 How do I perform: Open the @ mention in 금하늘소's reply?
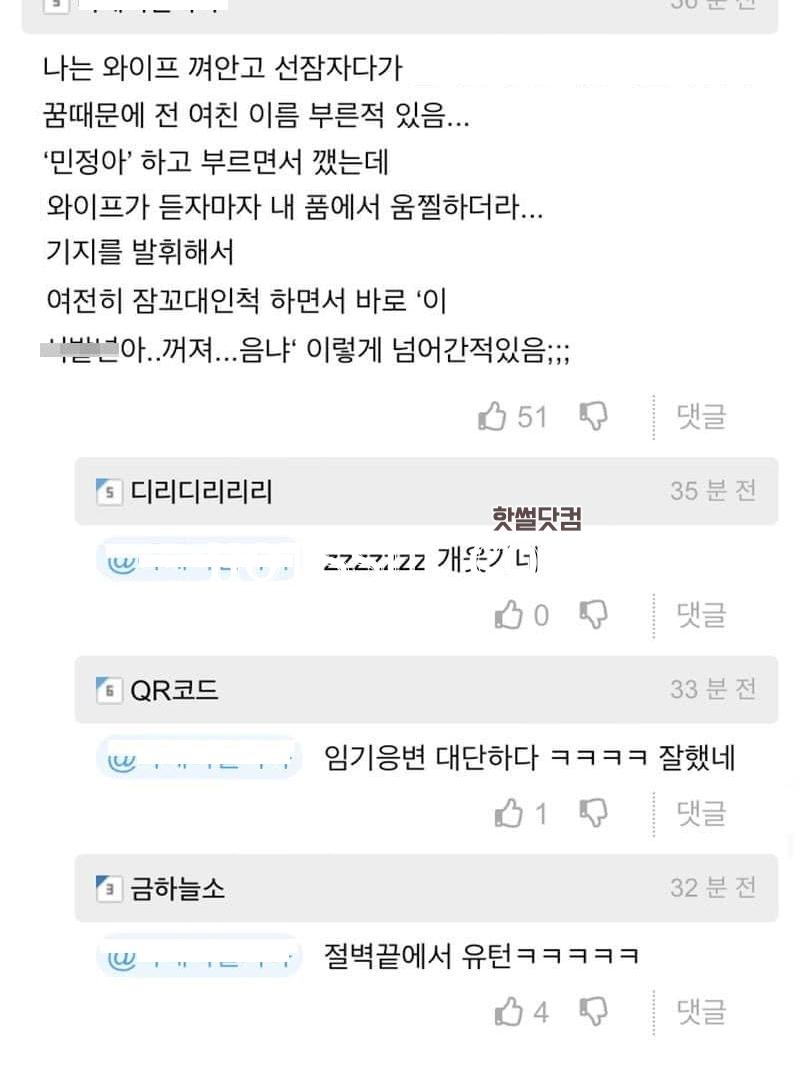pos(199,957)
